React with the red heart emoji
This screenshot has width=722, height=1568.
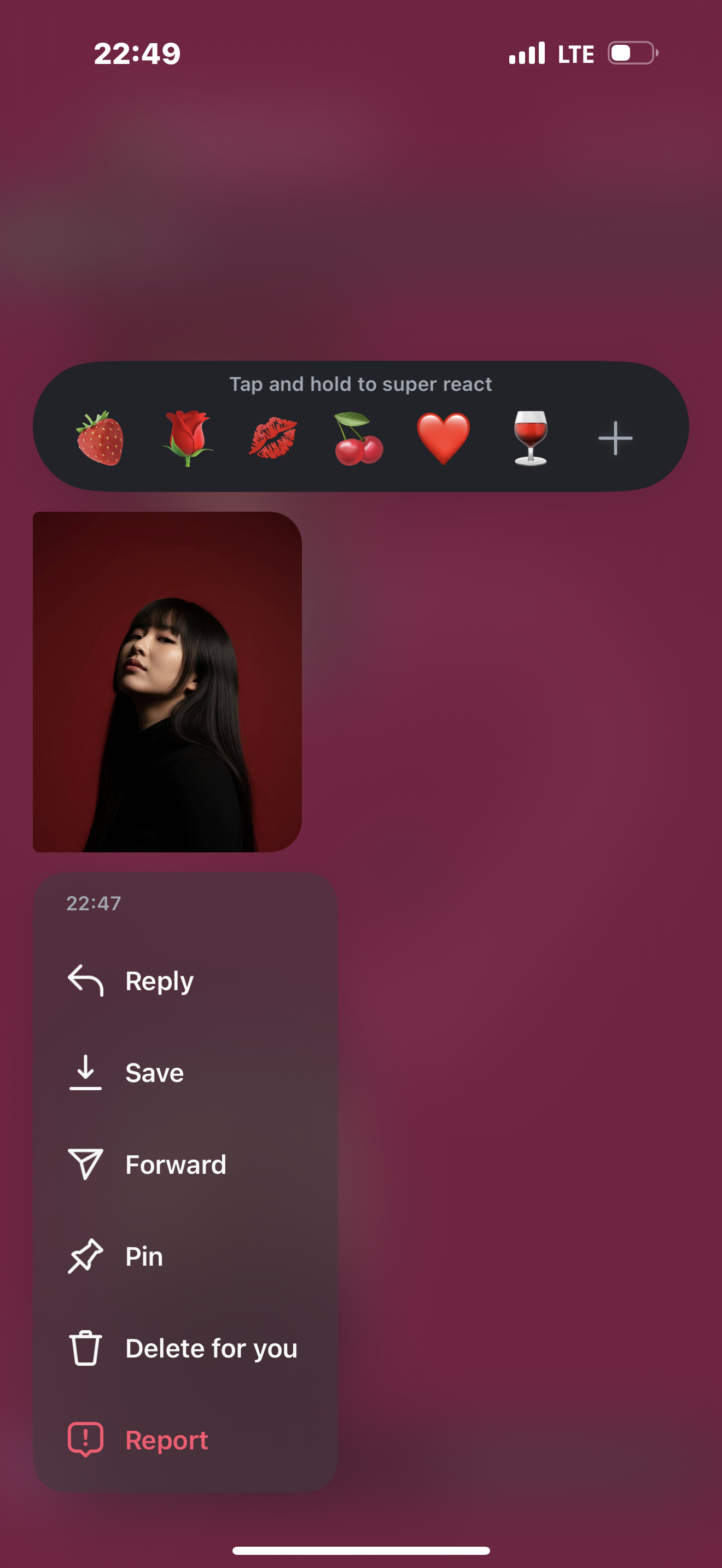pyautogui.click(x=444, y=438)
